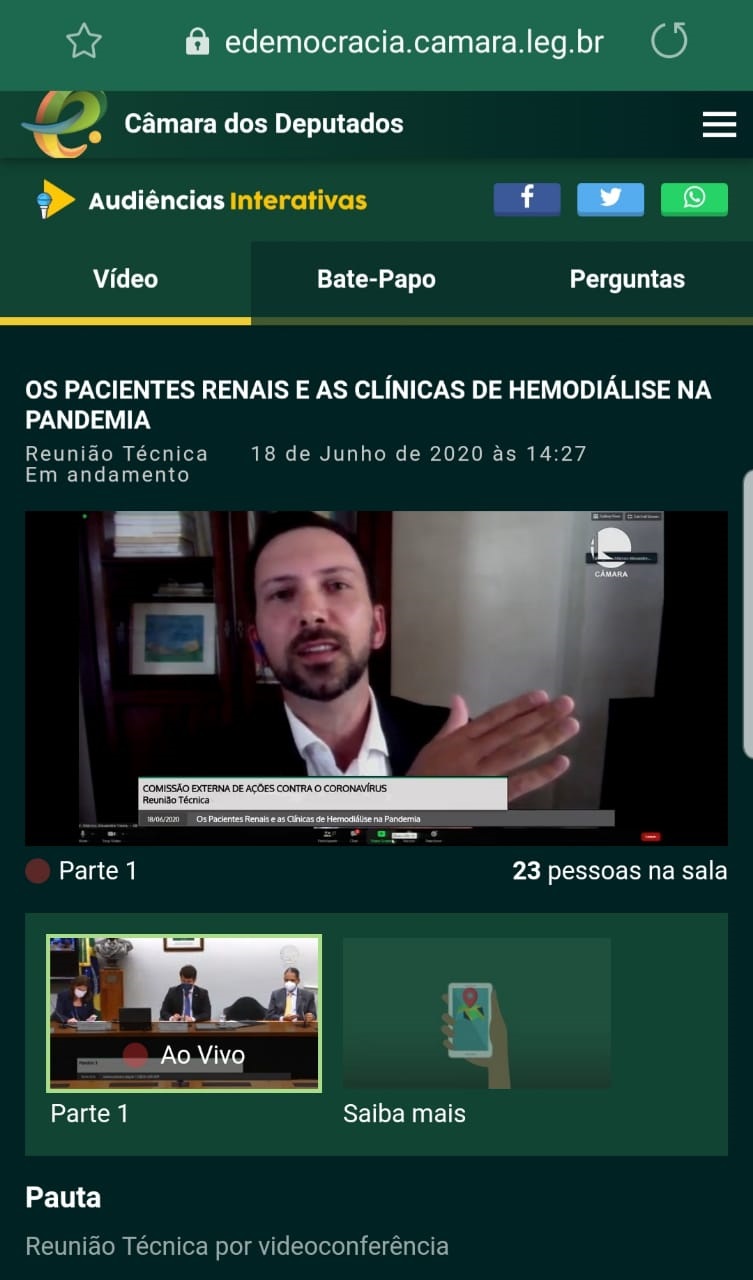Select the Vídeo tab
The width and height of the screenshot is (753, 1280).
(124, 279)
